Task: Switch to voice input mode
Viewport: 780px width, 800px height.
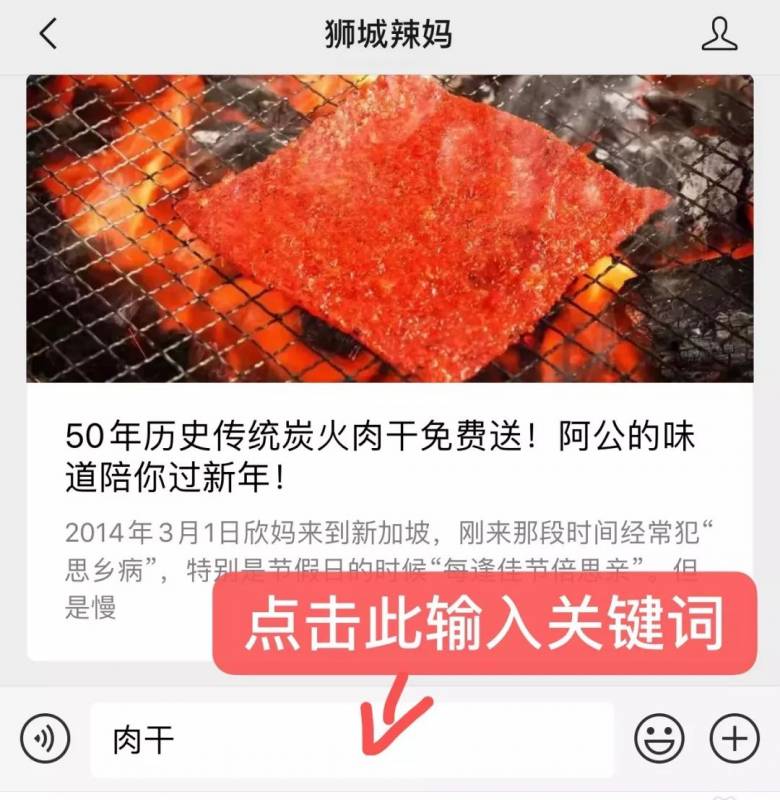Action: 45,740
